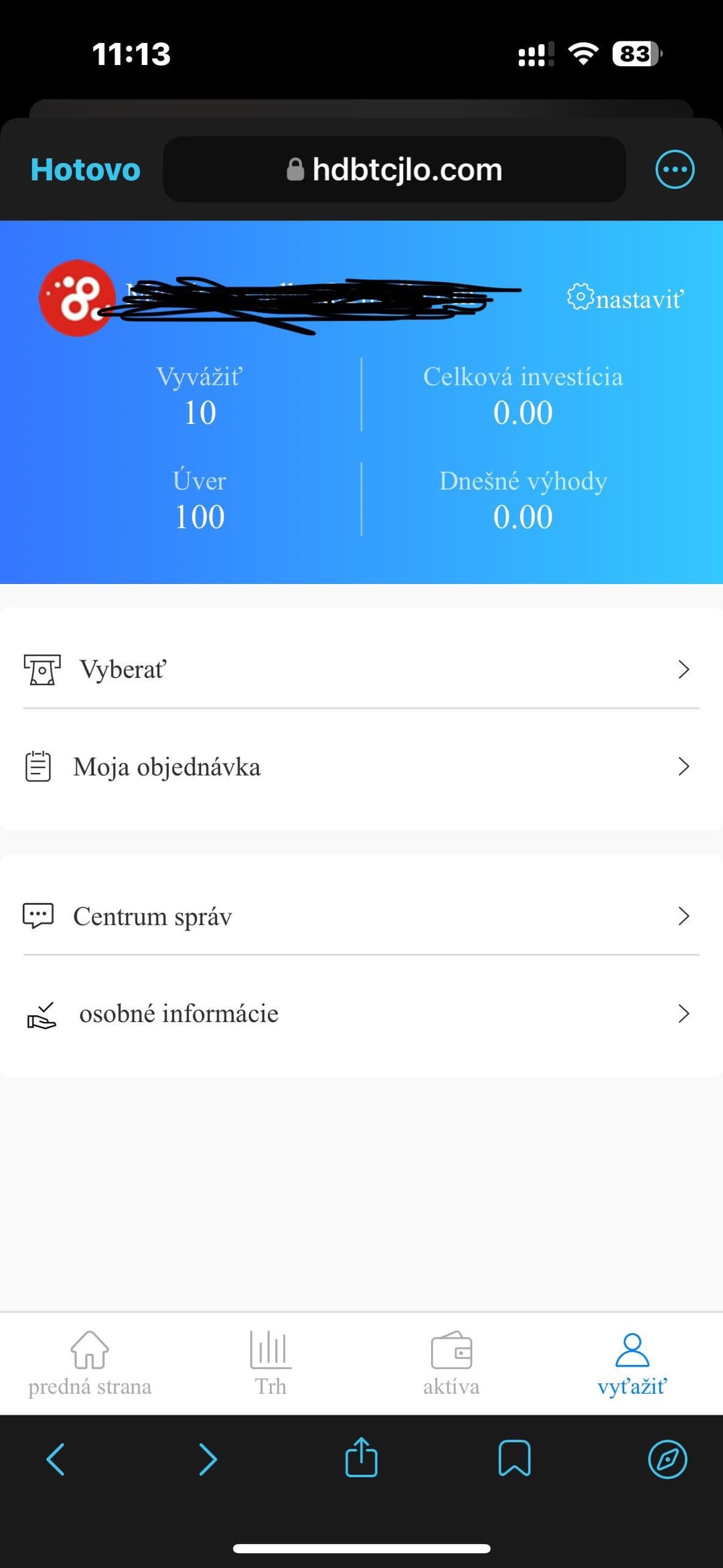
Task: Switch to the Trh tab
Action: click(x=270, y=1364)
